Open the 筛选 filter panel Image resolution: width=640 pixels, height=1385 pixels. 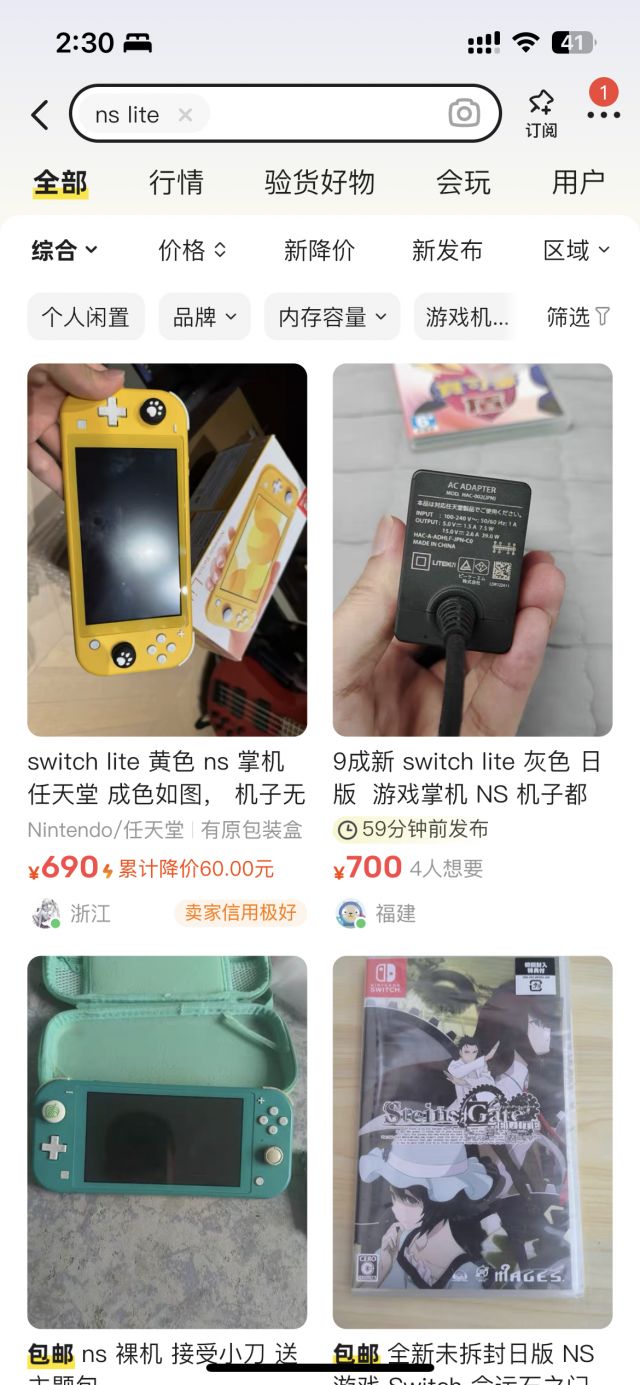[578, 317]
